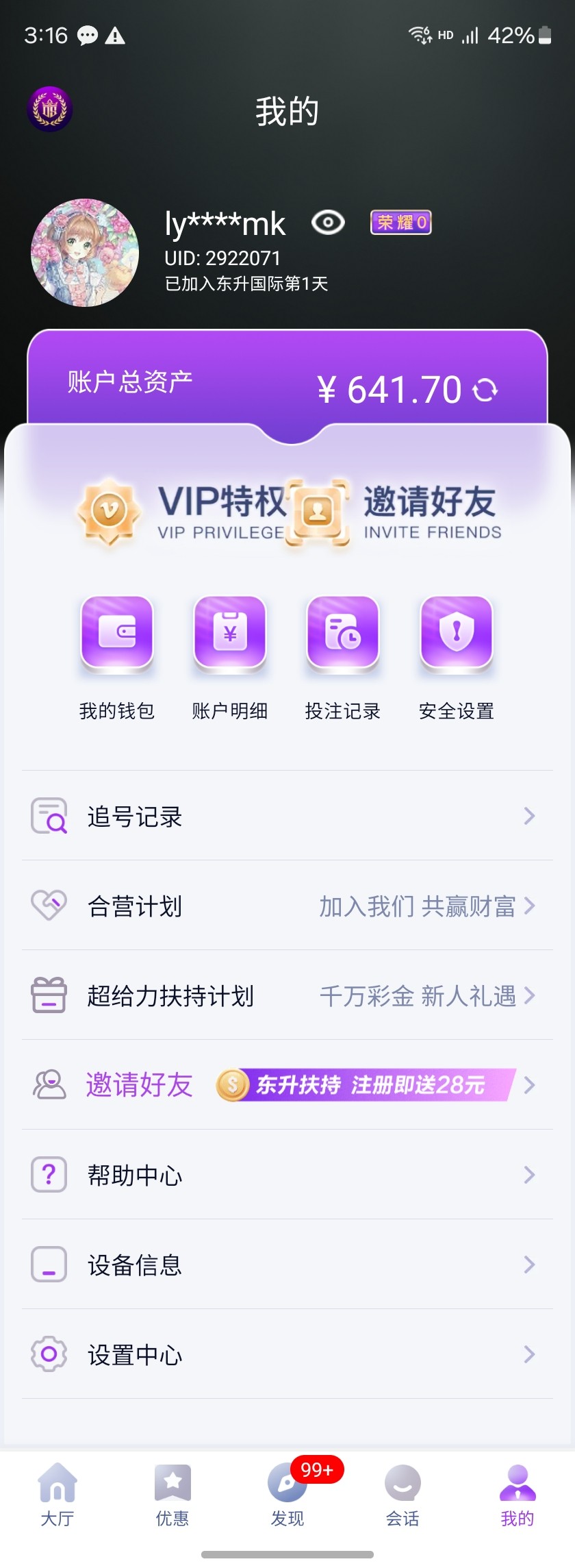This screenshot has width=575, height=1568.
Task: Click the 超给力扶持计划 gift box icon
Action: coord(48,997)
